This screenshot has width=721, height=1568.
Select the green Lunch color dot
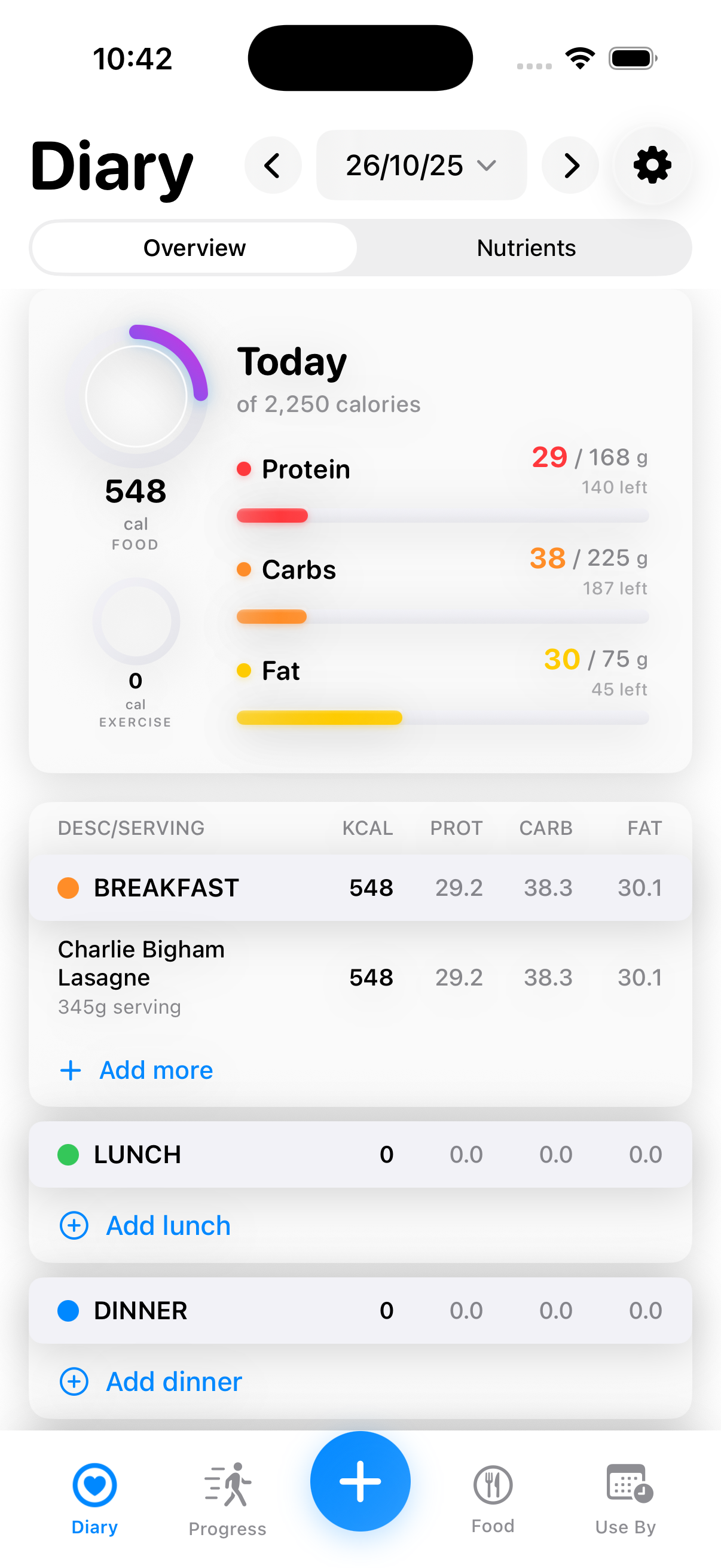coord(69,1154)
